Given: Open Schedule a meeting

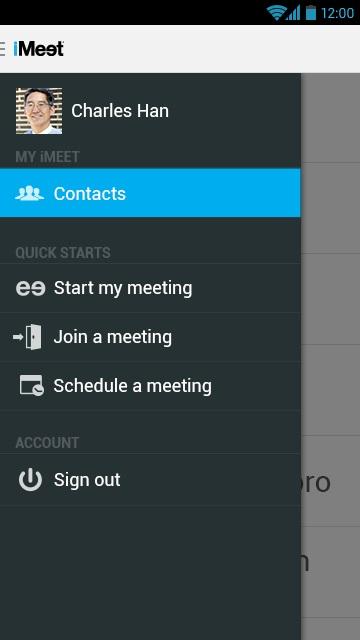Looking at the screenshot, I should point(150,386).
